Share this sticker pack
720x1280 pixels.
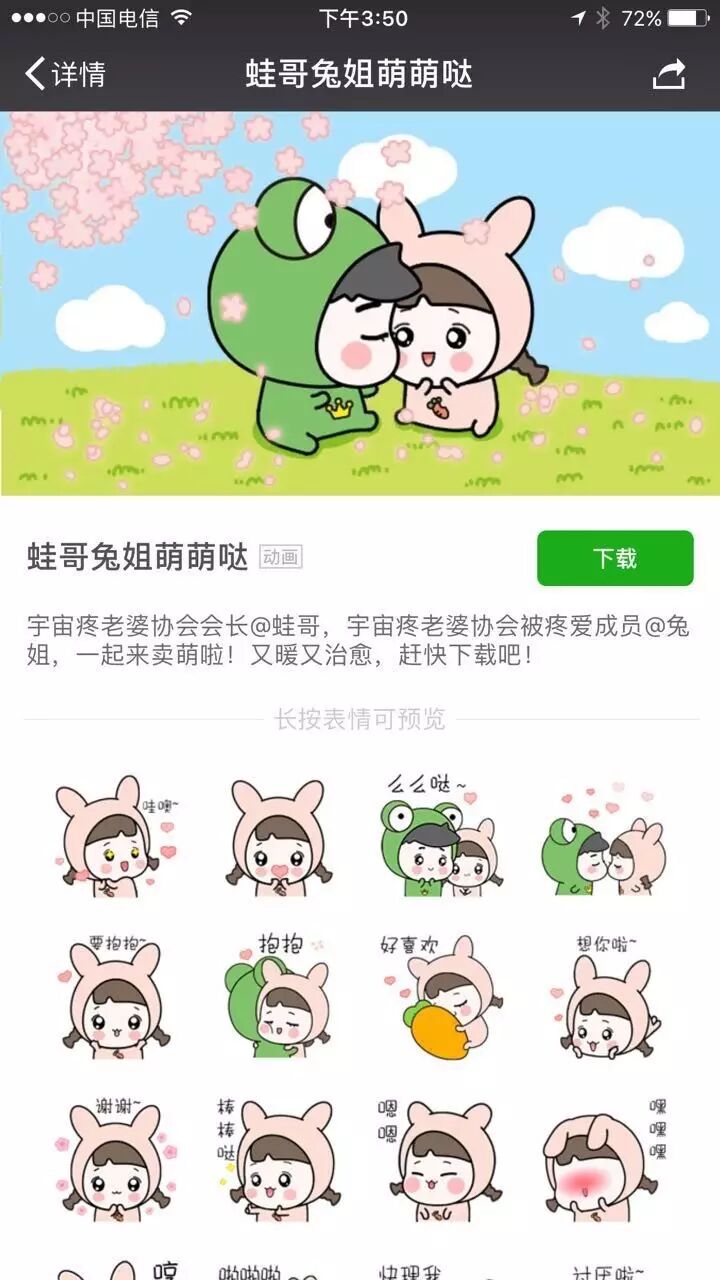click(x=668, y=74)
